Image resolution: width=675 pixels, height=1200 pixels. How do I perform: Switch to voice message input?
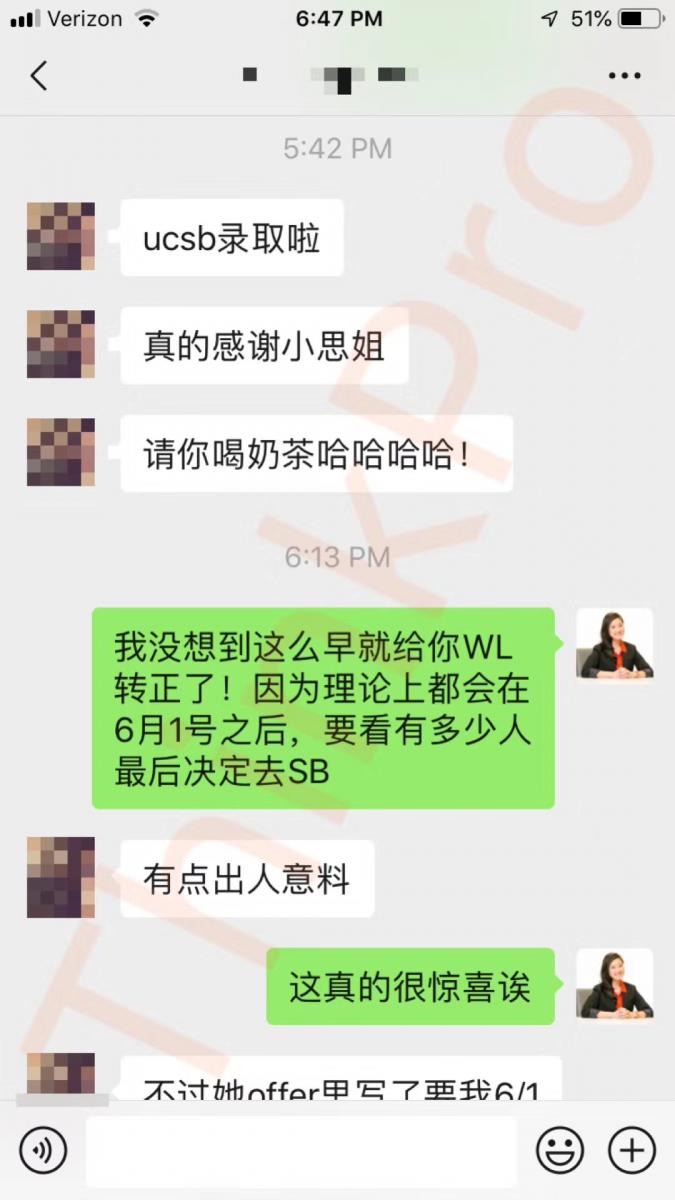[43, 1150]
